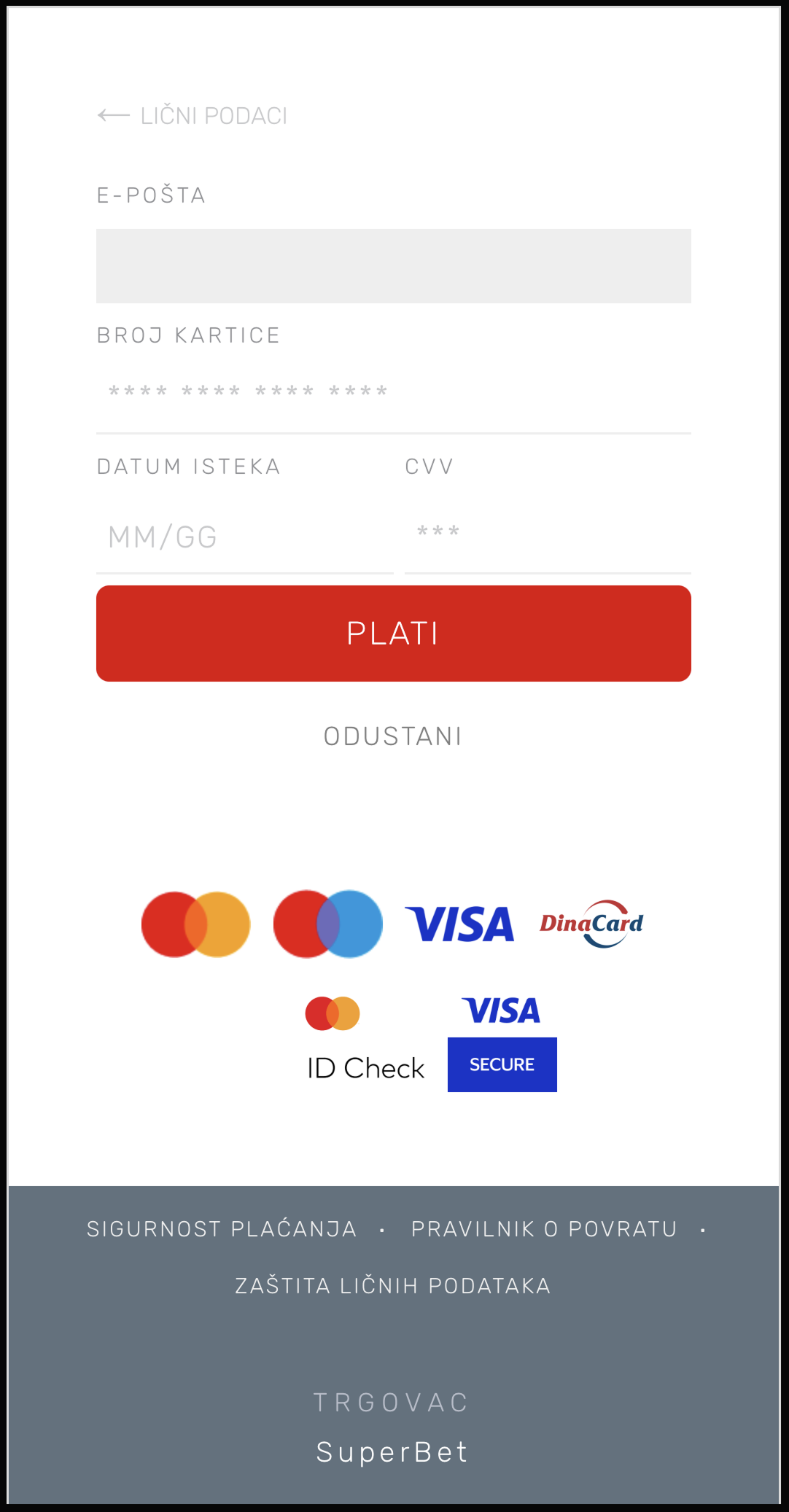Cancel payment with Odustani

(x=393, y=736)
